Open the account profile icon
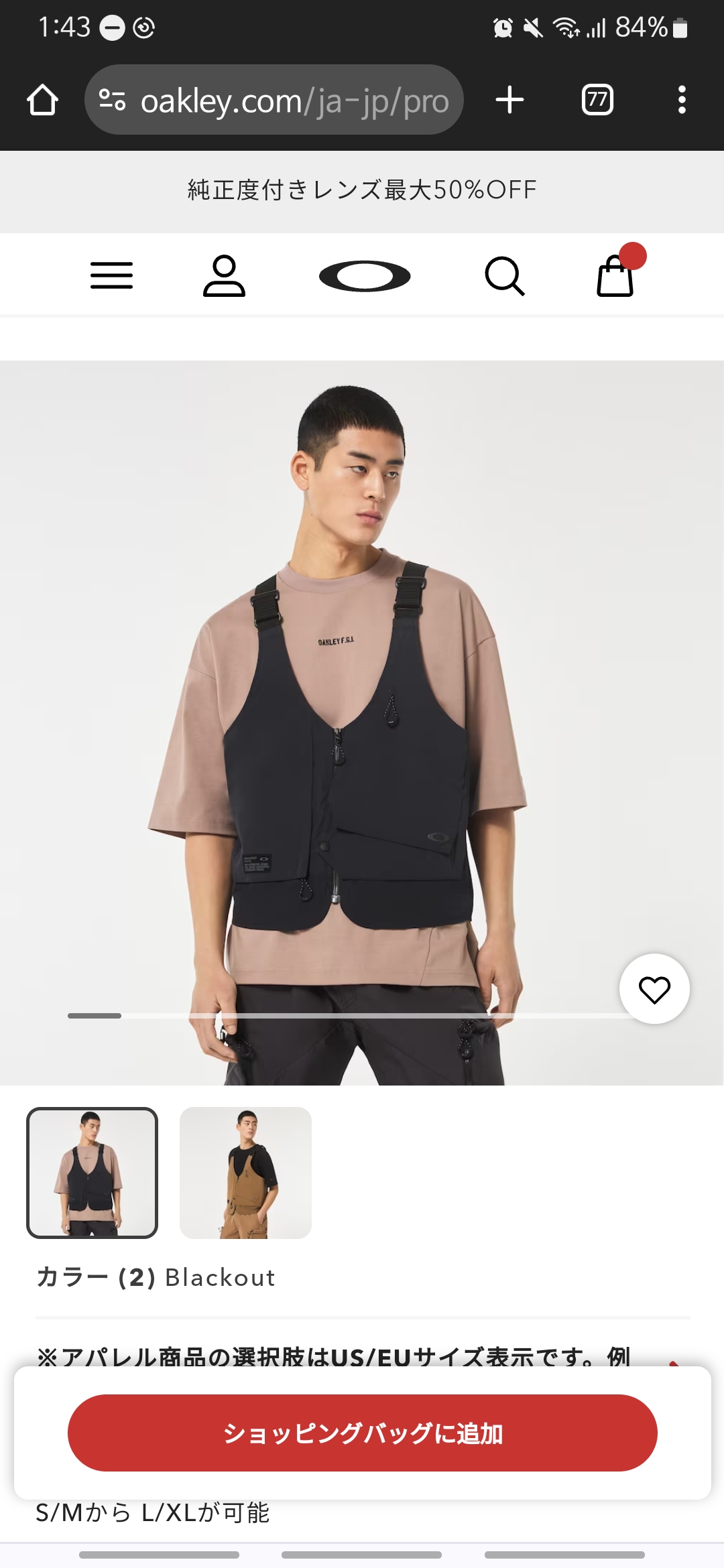 224,275
